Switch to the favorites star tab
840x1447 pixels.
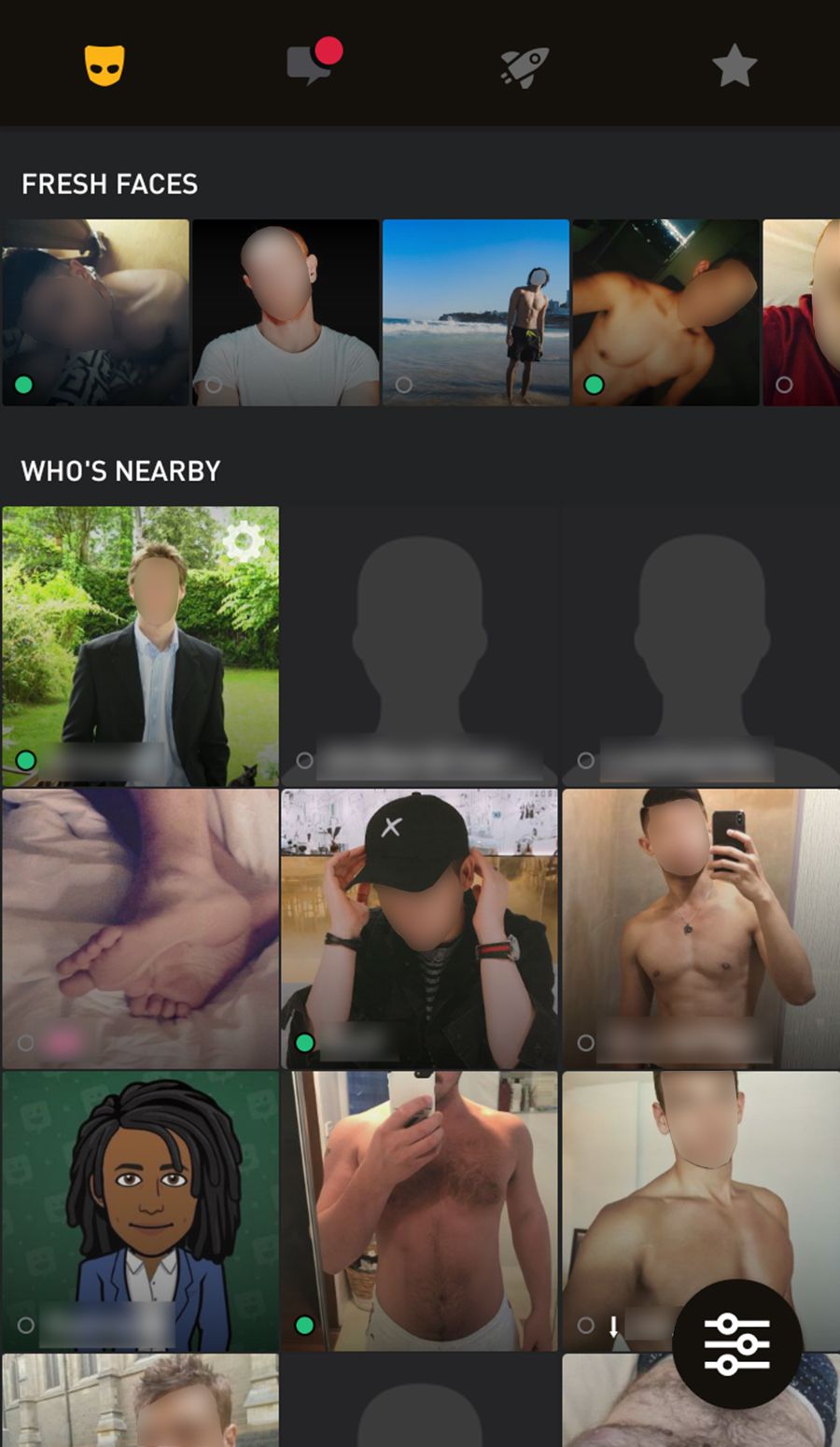[735, 66]
